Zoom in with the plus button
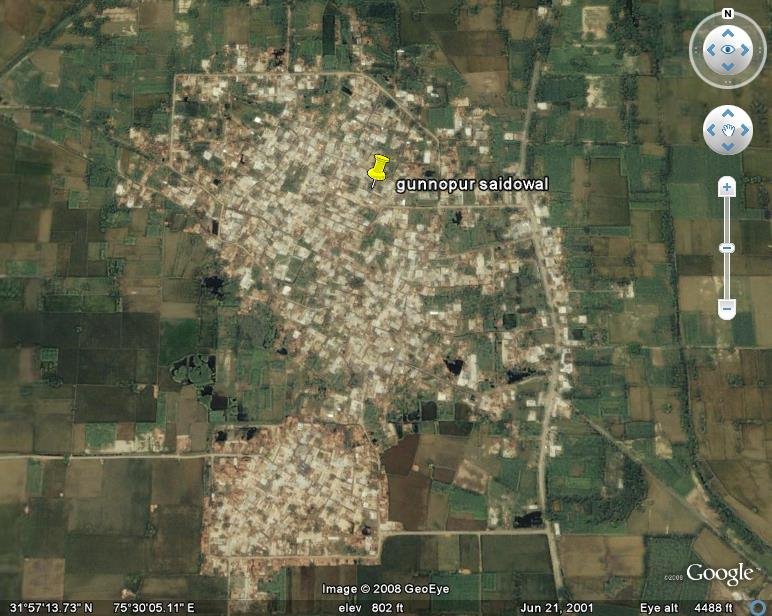The height and width of the screenshot is (616, 772). (727, 187)
